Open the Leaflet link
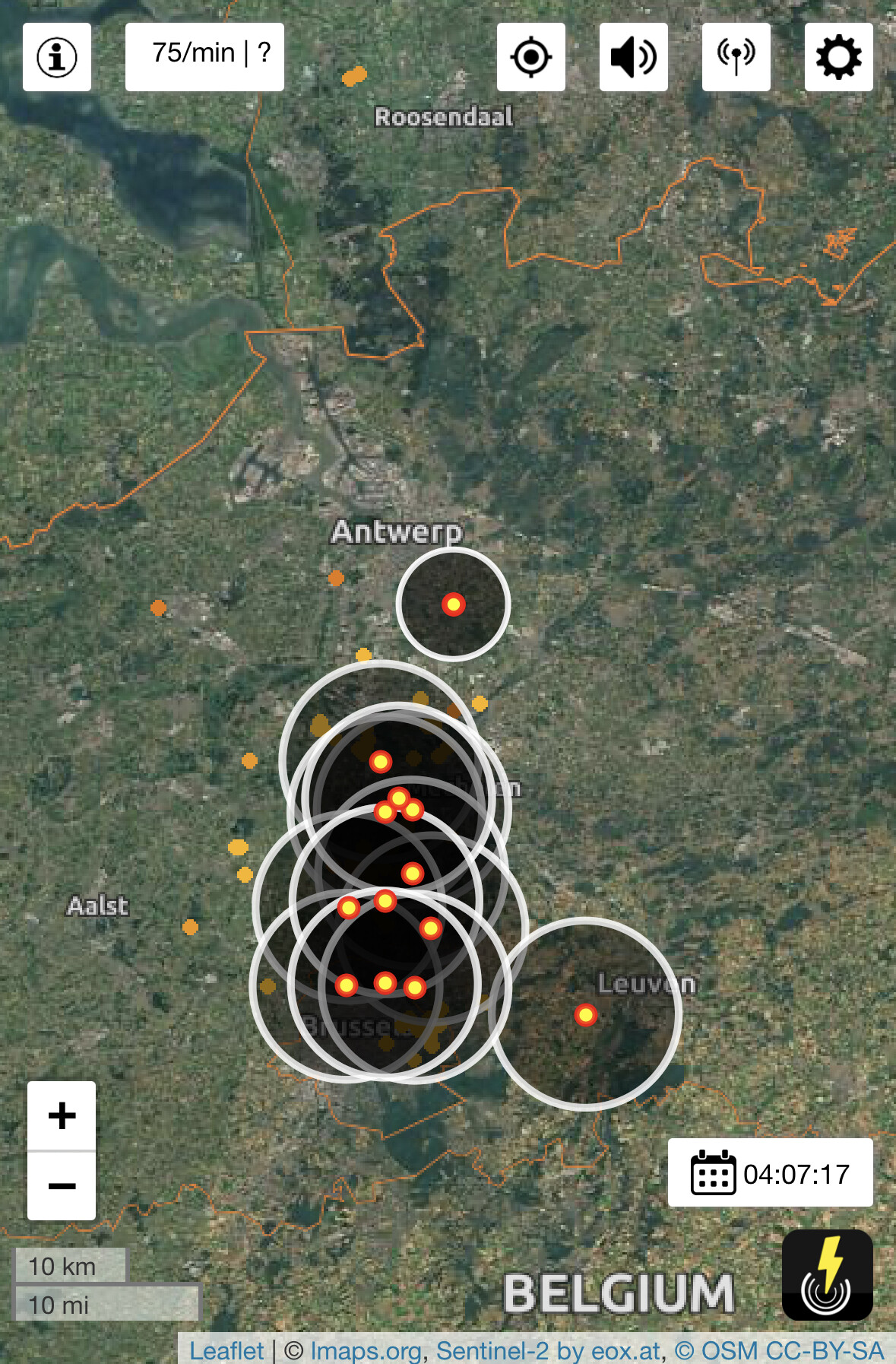 [226, 1350]
